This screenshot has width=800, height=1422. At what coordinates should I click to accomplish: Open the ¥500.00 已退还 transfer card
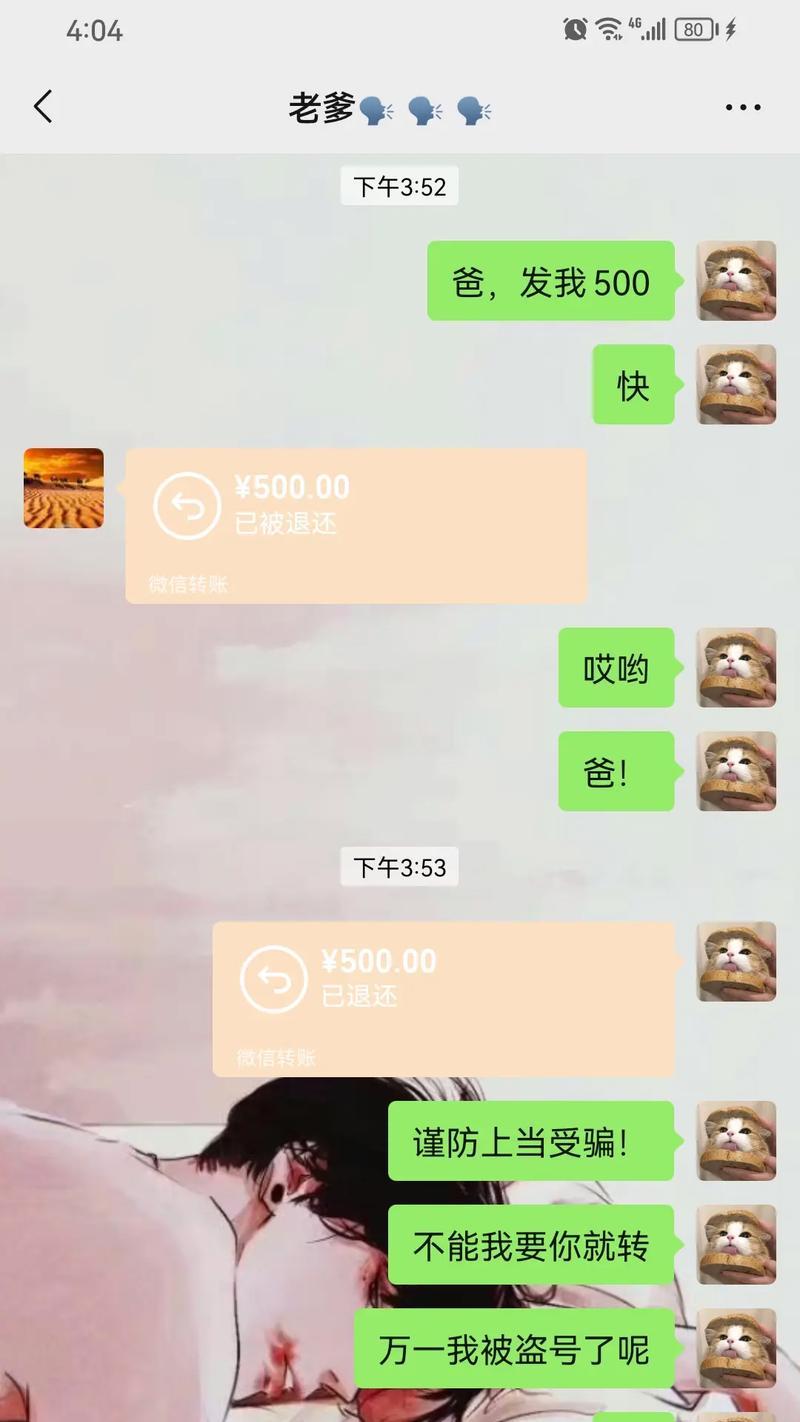tap(443, 998)
